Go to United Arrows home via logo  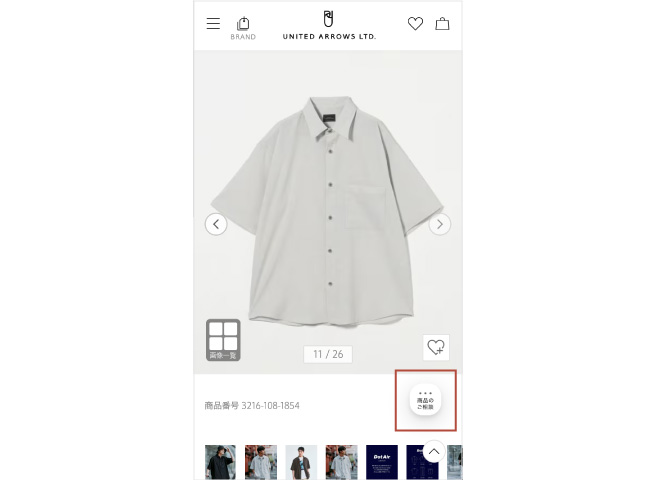328,25
